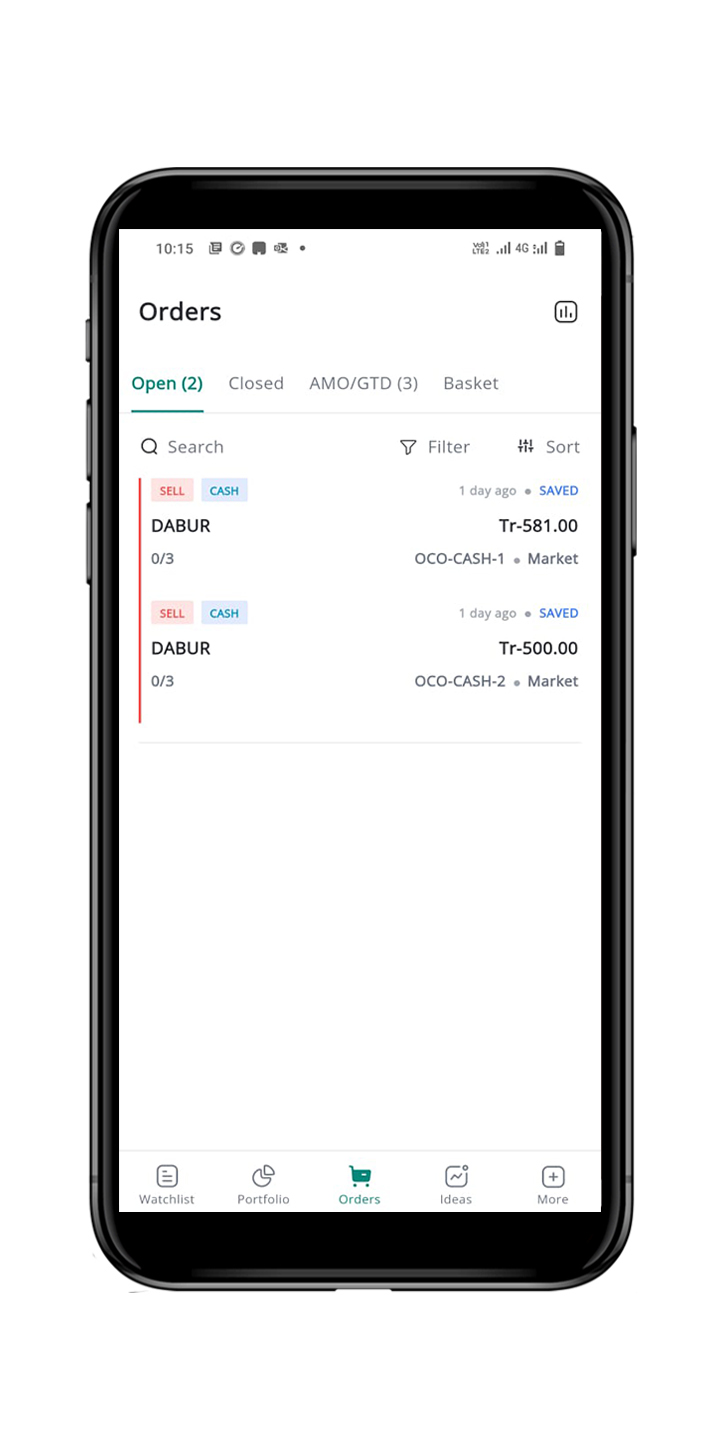Open the More menu
Image resolution: width=720 pixels, height=1440 pixels.
(552, 1185)
